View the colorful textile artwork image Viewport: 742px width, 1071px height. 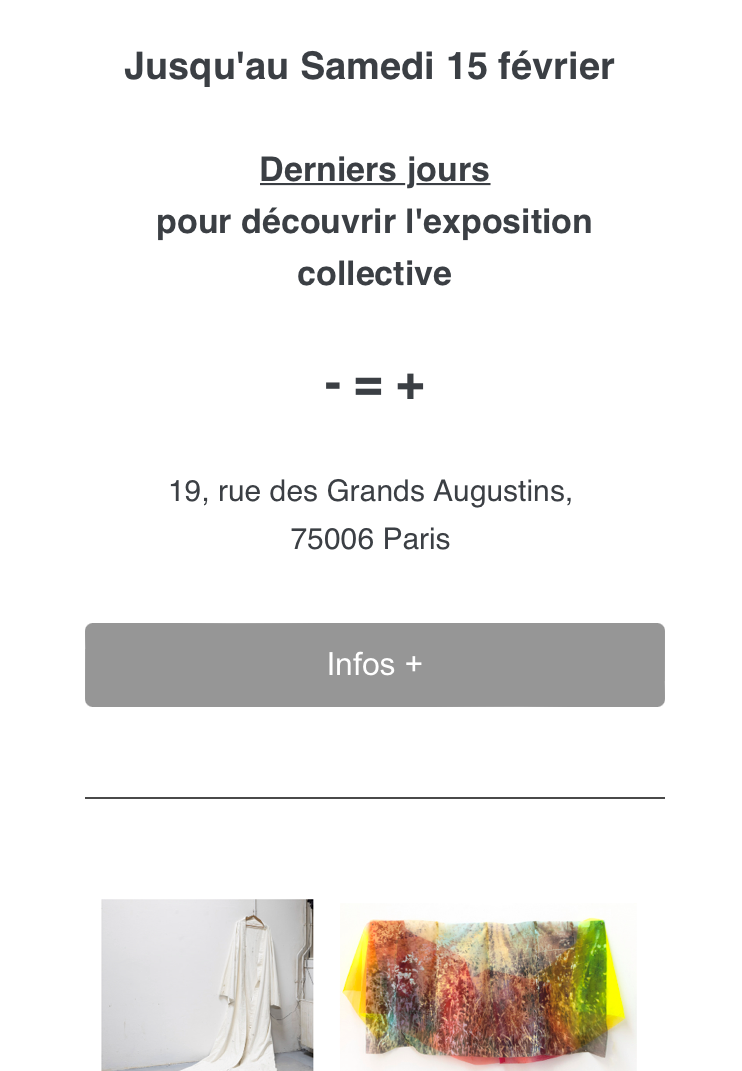(x=488, y=987)
